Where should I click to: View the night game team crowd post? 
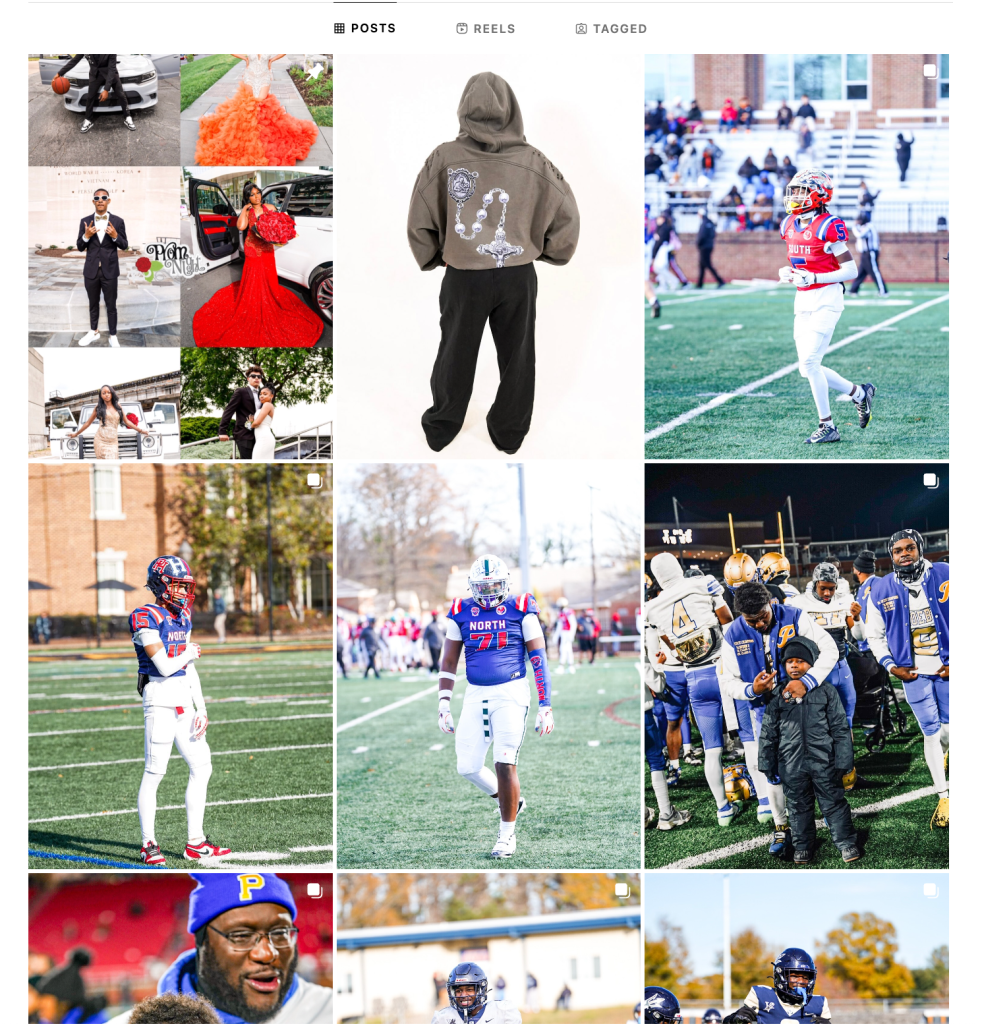(796, 665)
